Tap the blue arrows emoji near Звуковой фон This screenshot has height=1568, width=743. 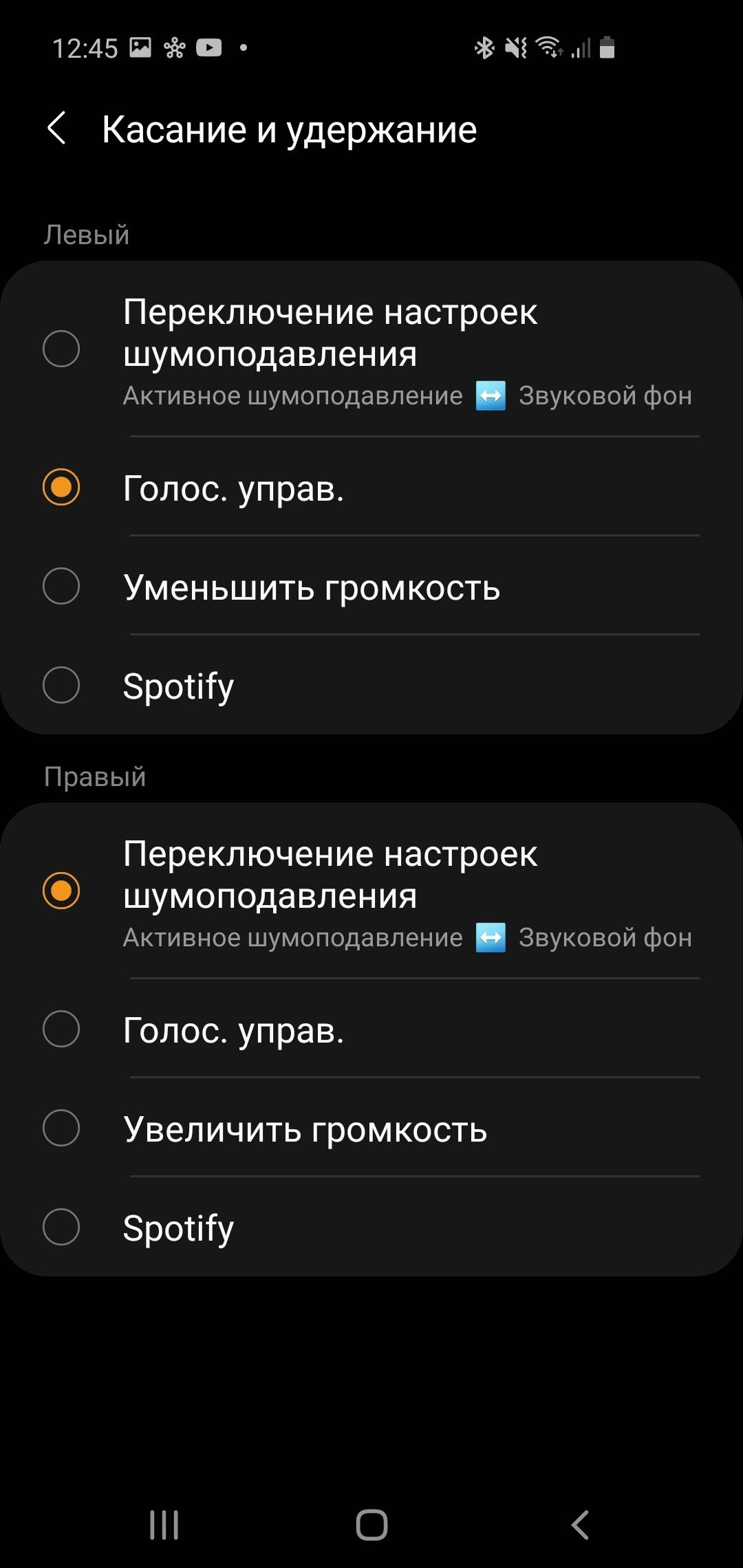pos(491,395)
